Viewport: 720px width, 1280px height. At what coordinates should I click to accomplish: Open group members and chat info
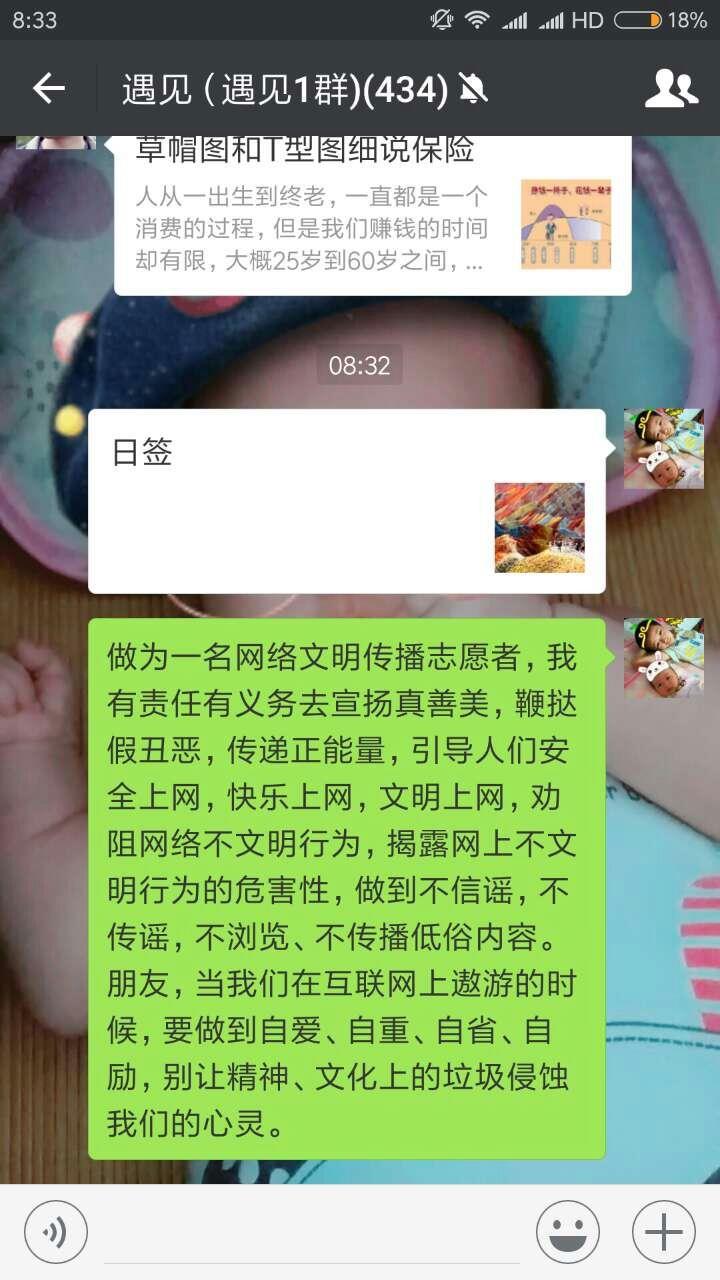point(671,89)
